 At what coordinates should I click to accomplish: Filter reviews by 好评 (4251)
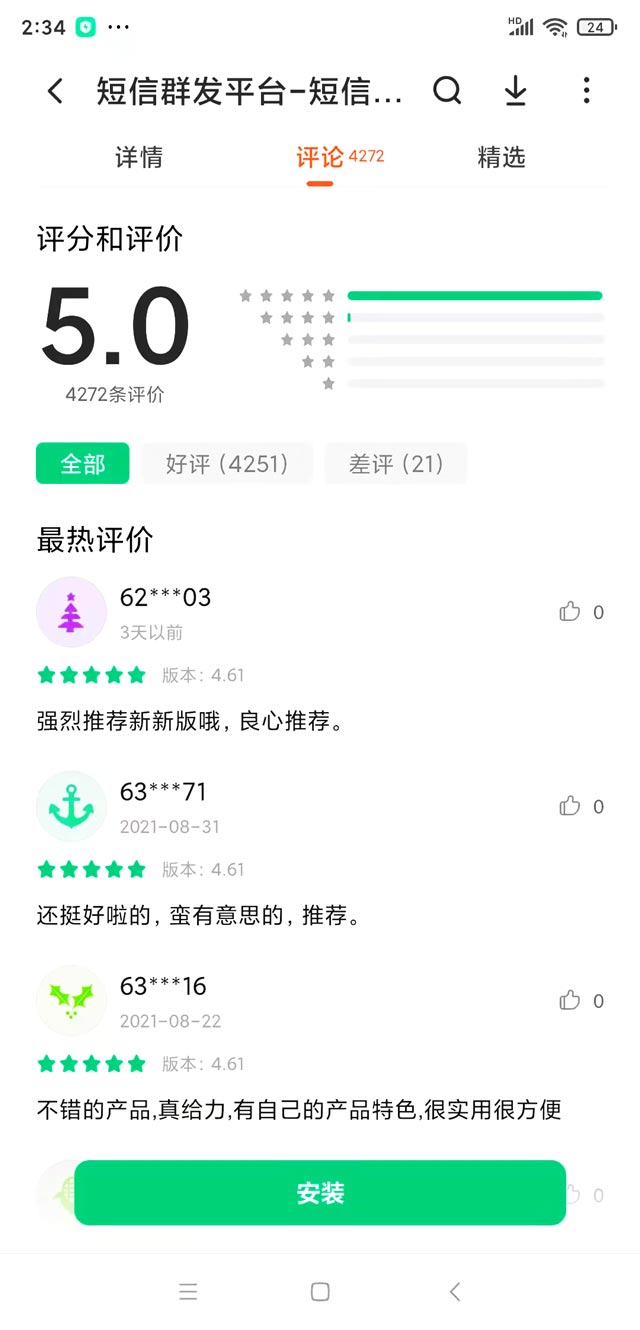coord(227,464)
